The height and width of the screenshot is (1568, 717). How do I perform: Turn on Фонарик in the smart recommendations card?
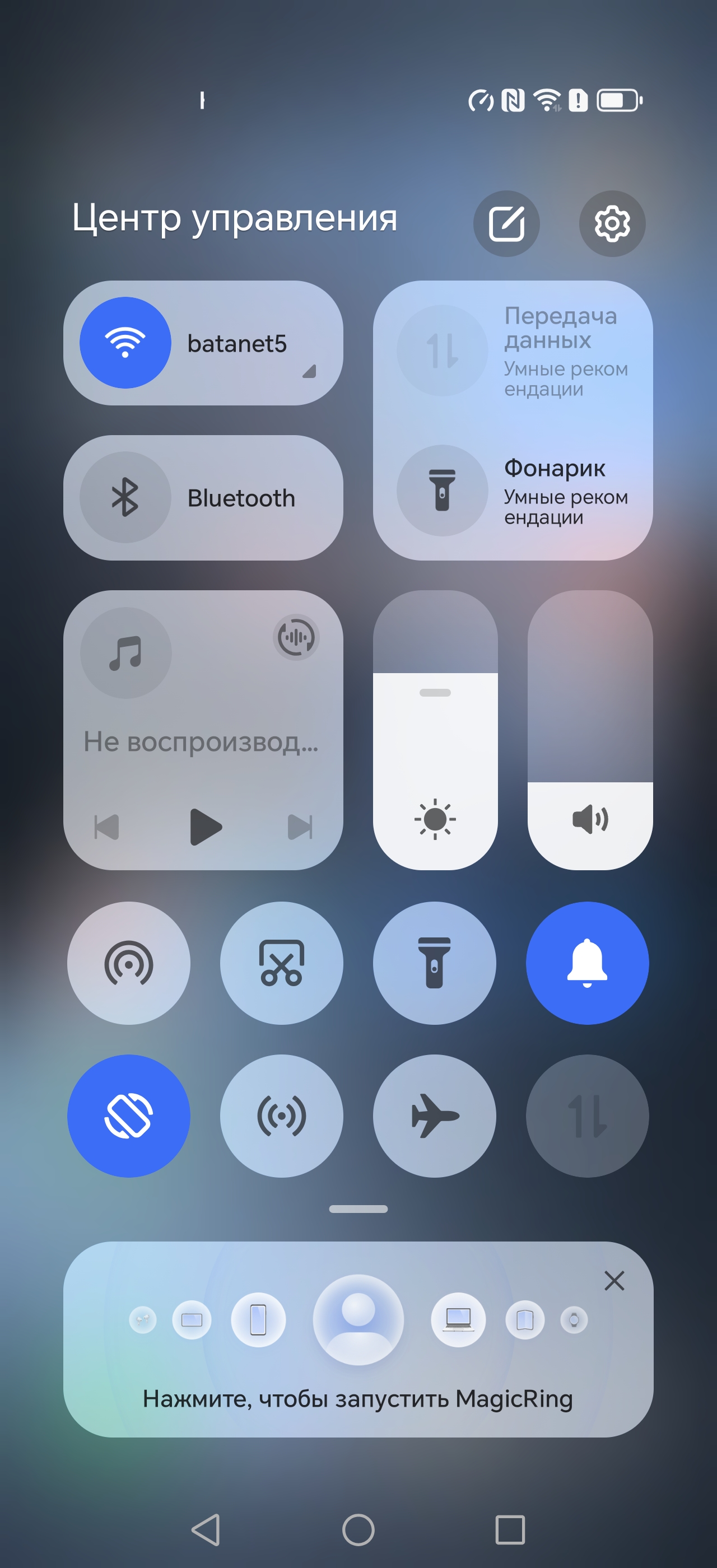coord(443,490)
